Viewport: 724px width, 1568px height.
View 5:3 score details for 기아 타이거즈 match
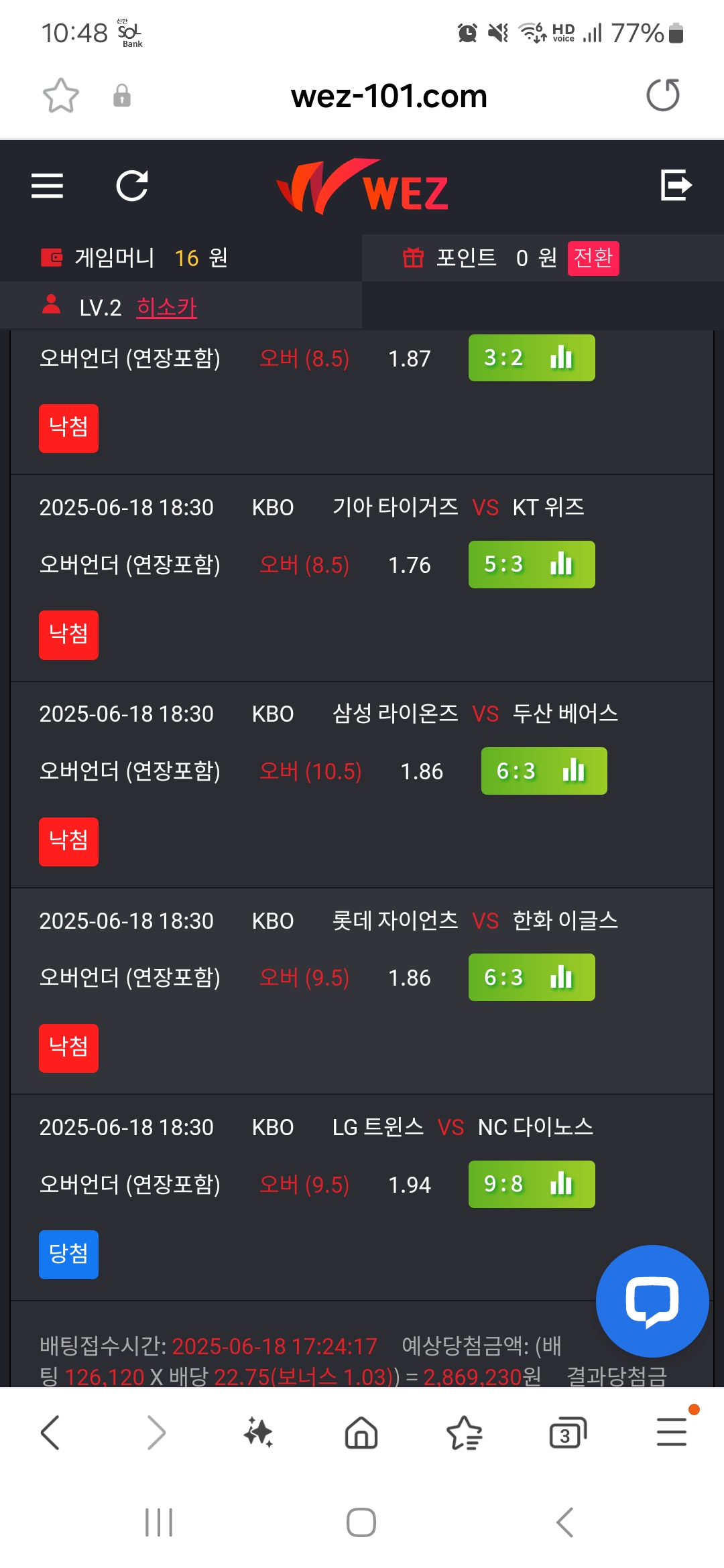click(x=532, y=564)
